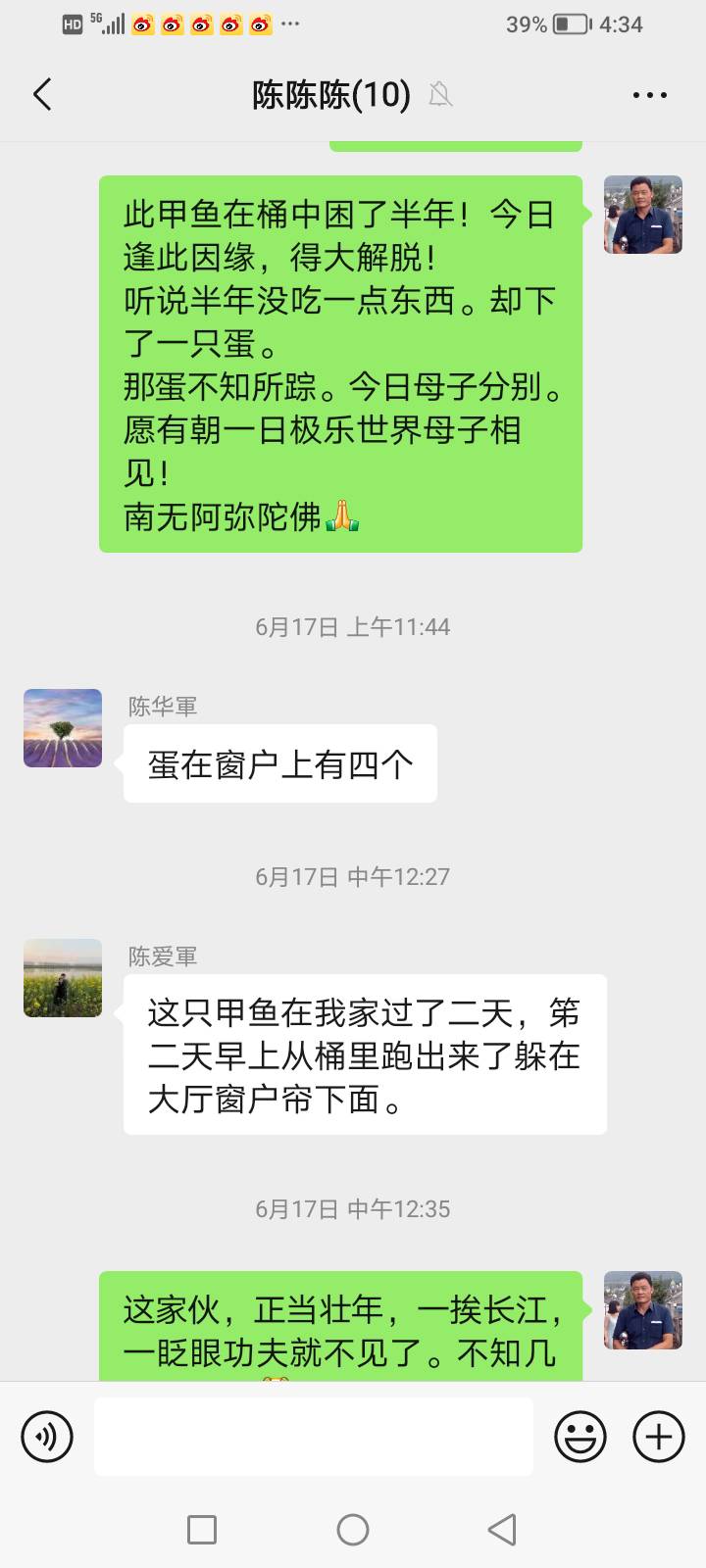Open the plus attachment menu
Screen dimensions: 706x1568
[x=659, y=1437]
